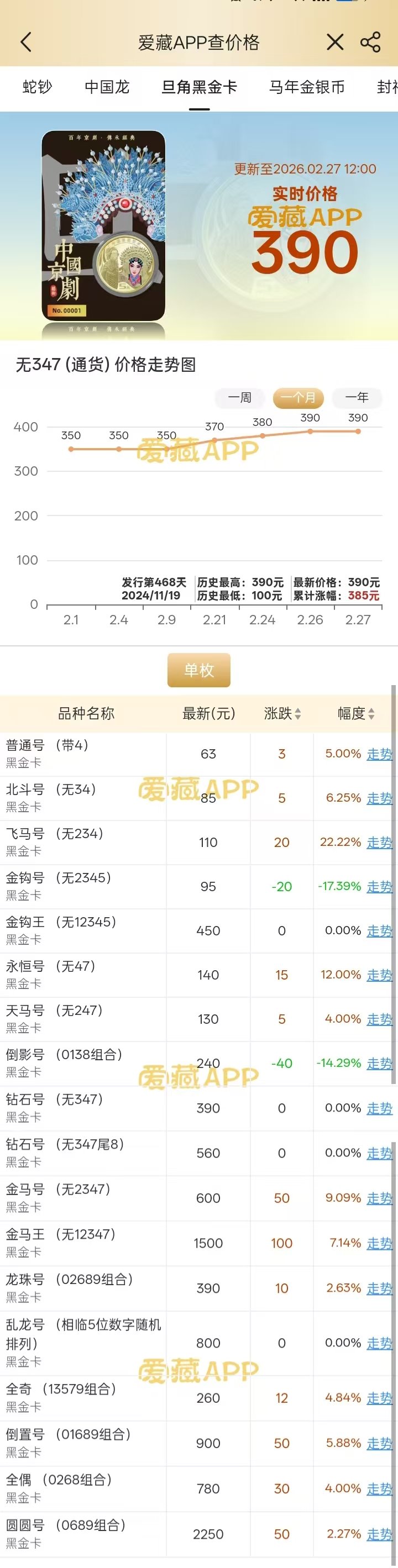Viewport: 398px width, 1568px height.
Task: Switch to the 中国龙 tab
Action: (107, 88)
